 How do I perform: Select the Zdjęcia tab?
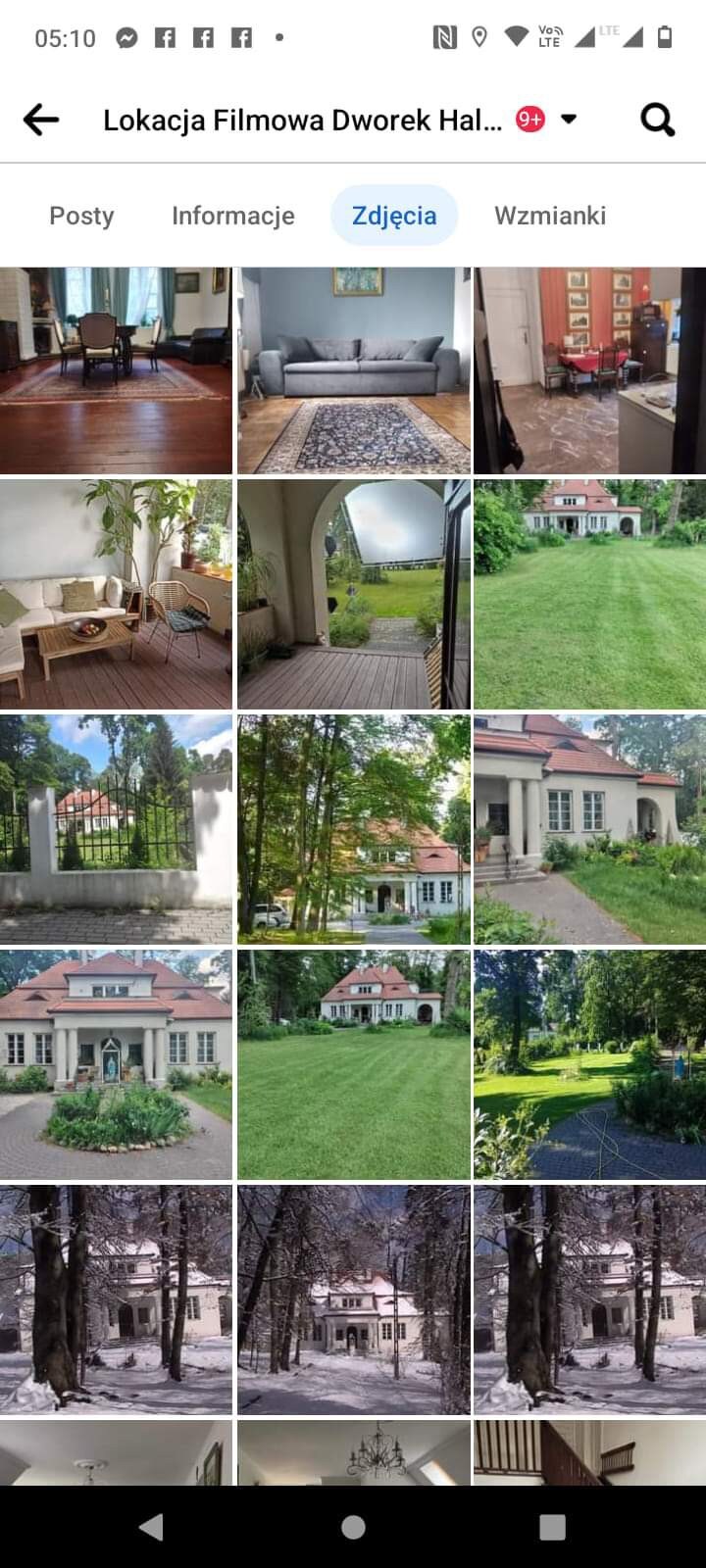pyautogui.click(x=394, y=216)
